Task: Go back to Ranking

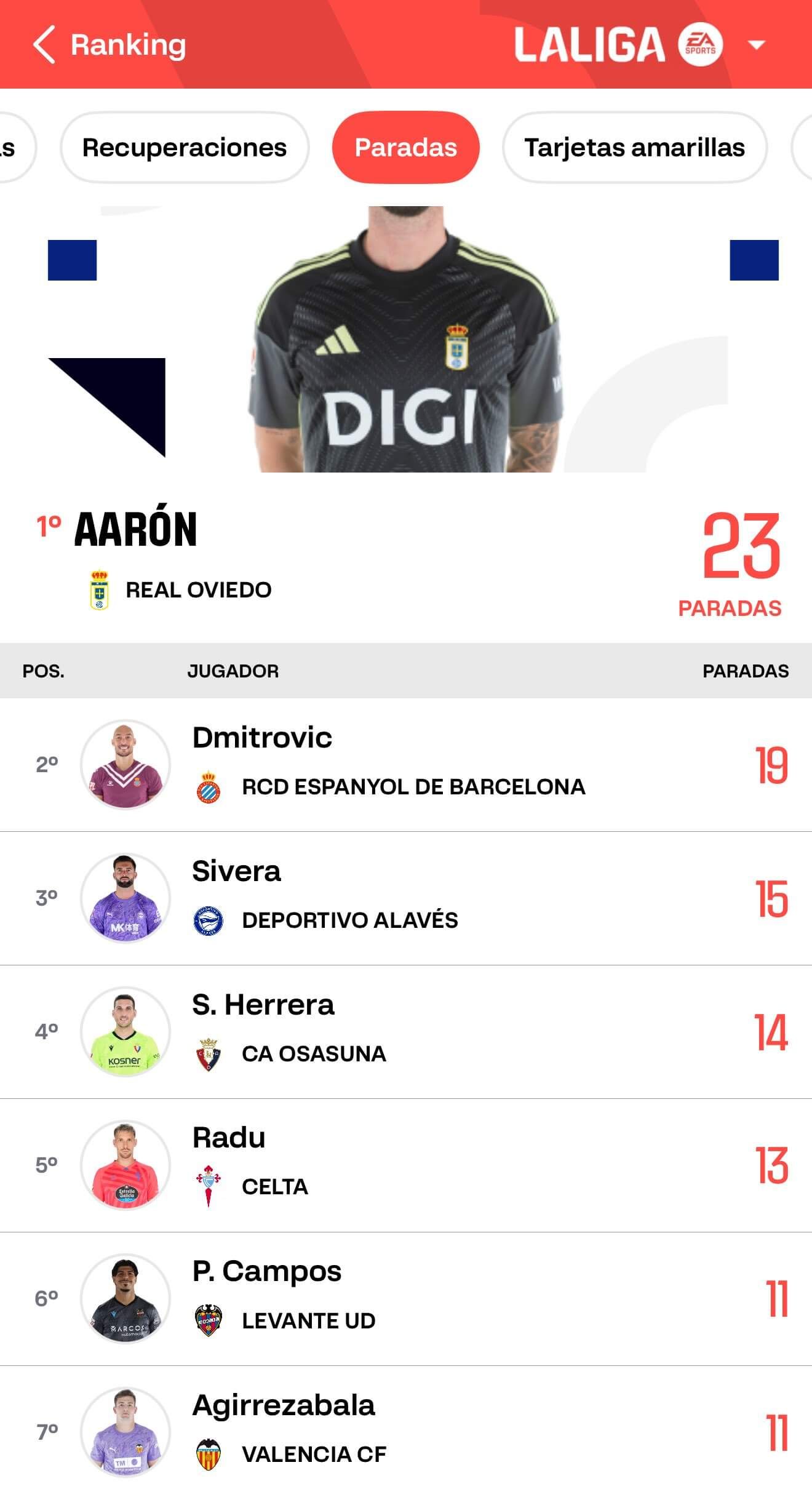Action: (x=109, y=44)
